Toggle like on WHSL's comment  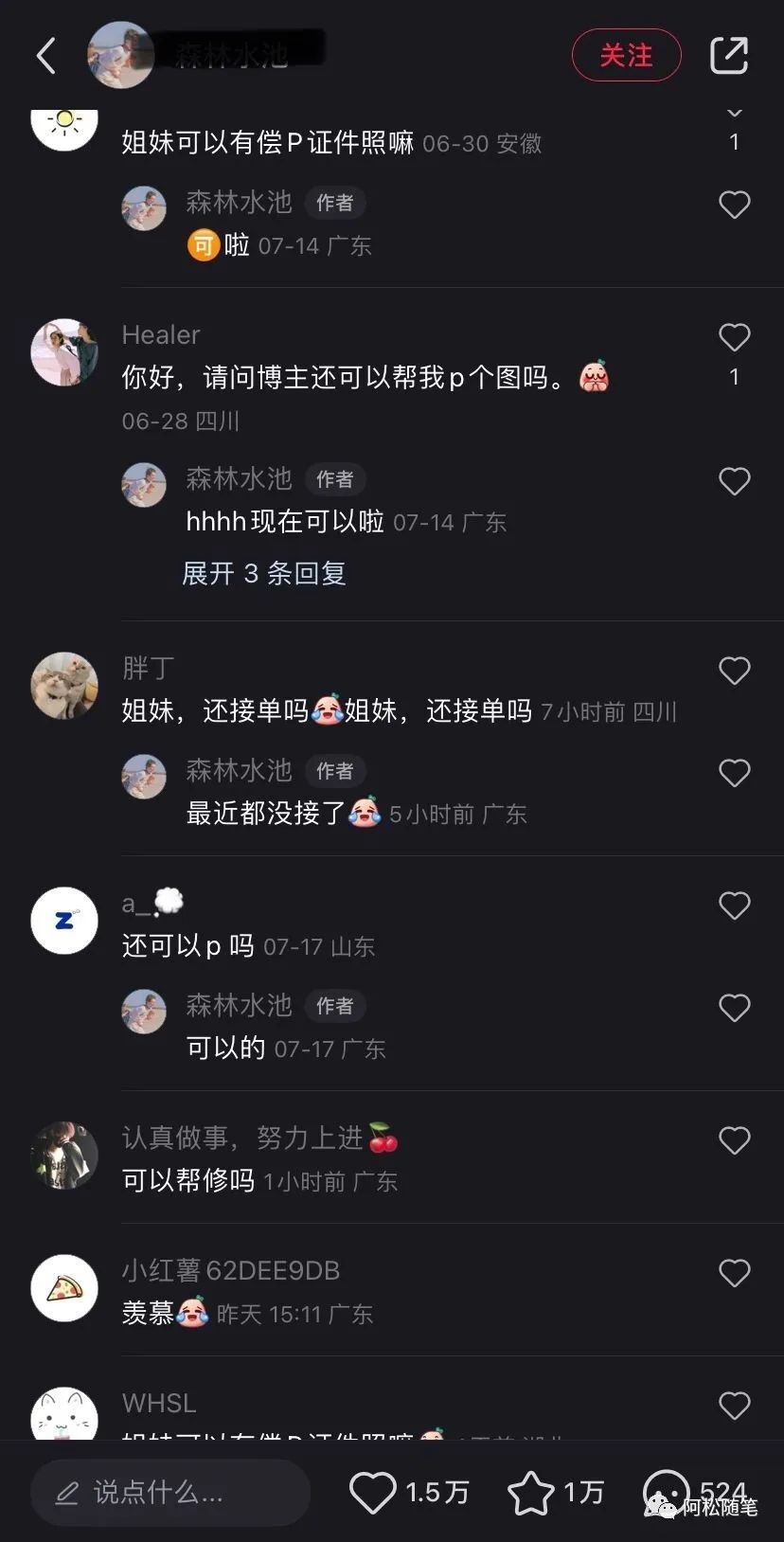pyautogui.click(x=734, y=1405)
